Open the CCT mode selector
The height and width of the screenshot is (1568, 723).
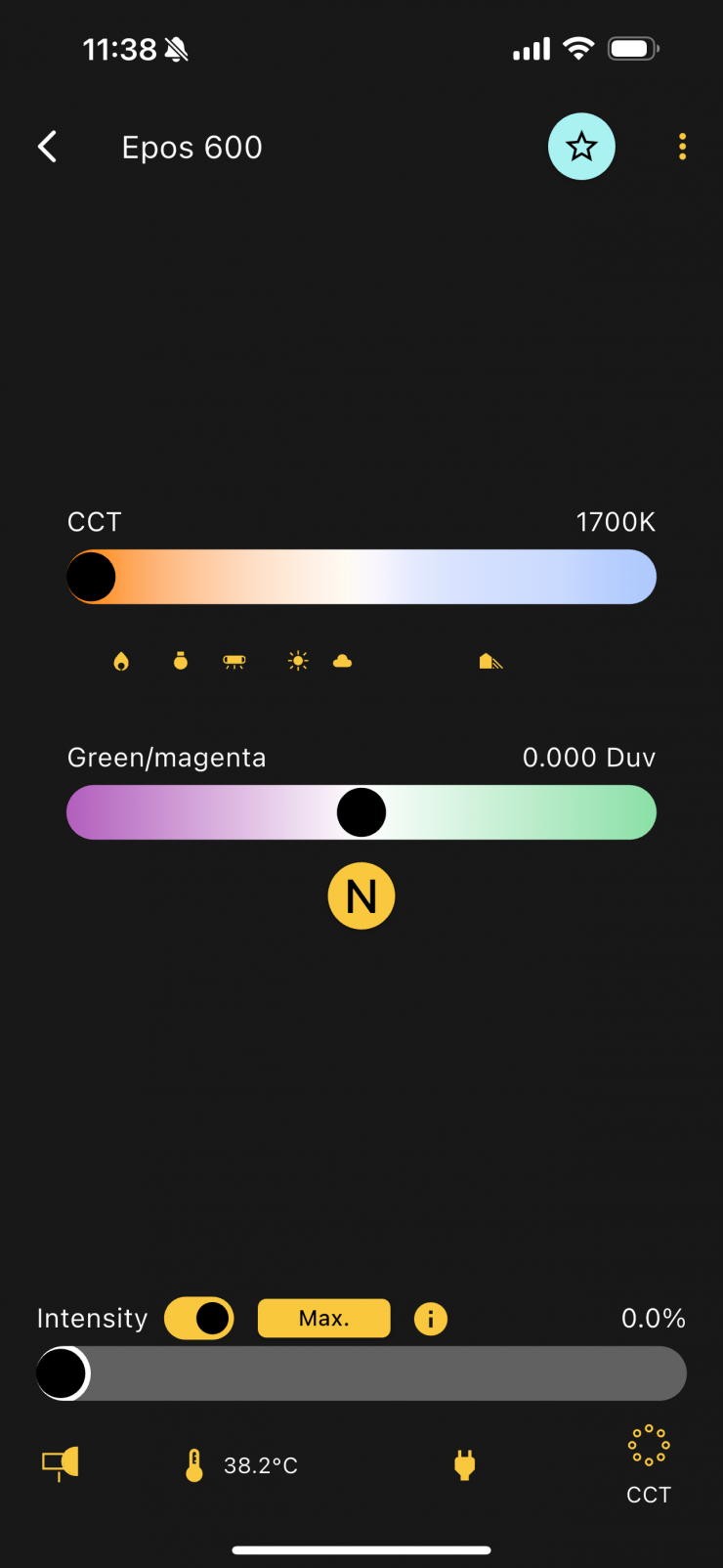tap(649, 1463)
